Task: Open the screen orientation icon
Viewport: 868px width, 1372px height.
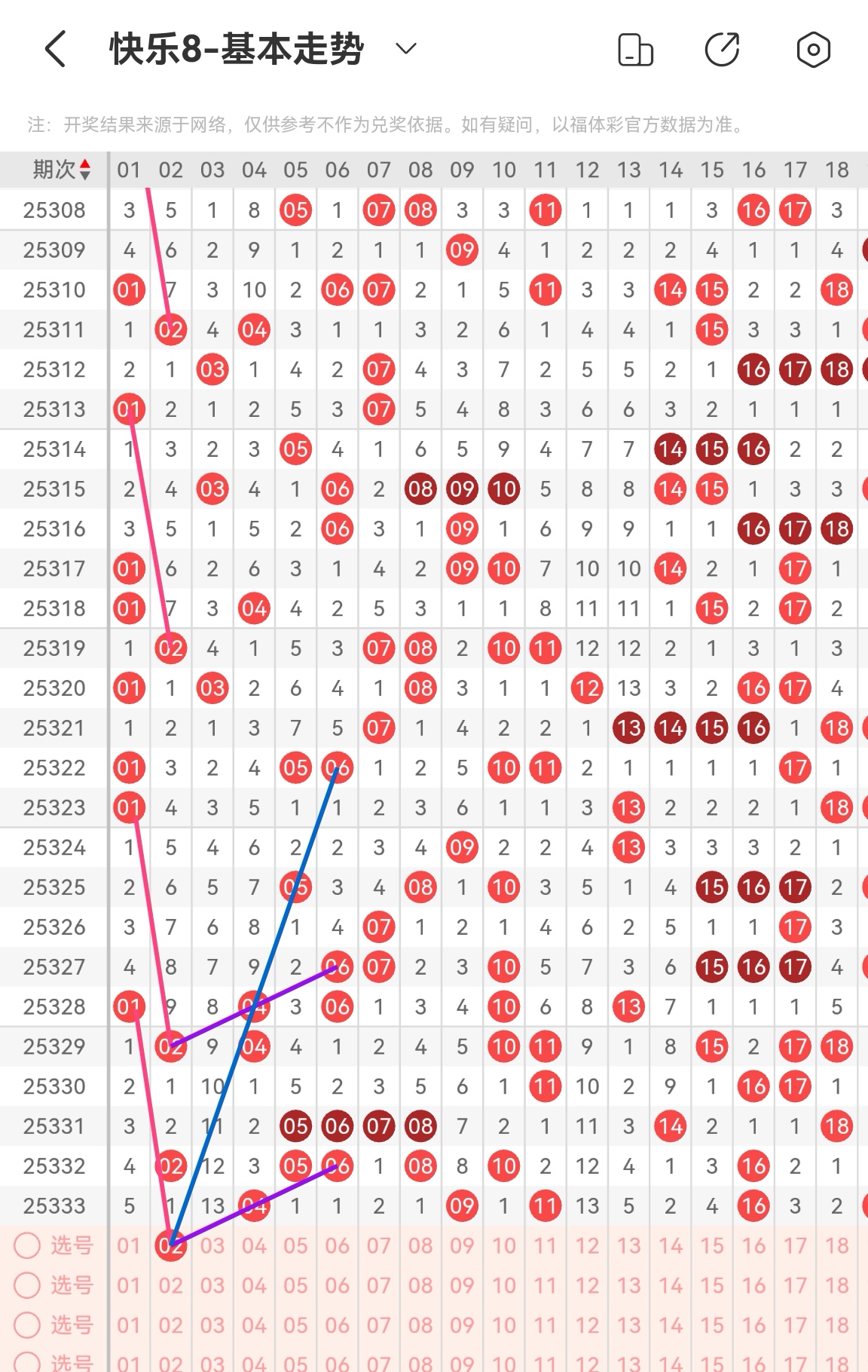Action: coord(635,51)
